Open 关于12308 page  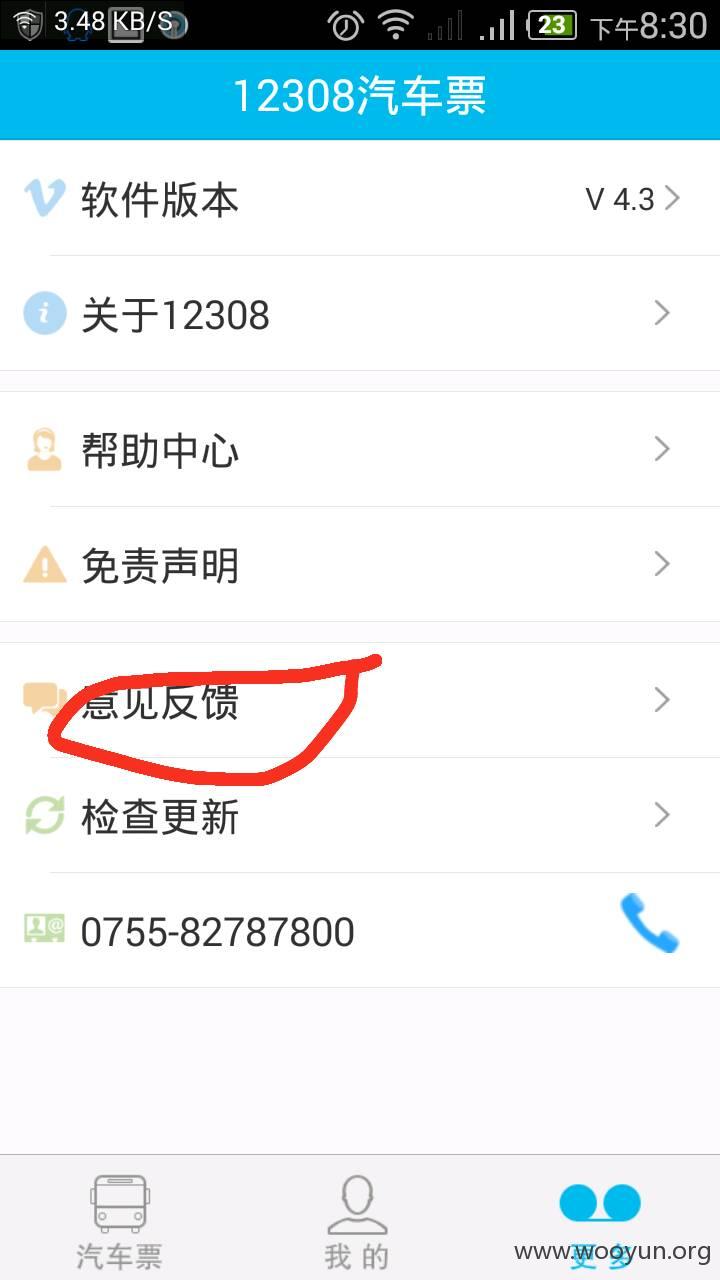coord(360,314)
